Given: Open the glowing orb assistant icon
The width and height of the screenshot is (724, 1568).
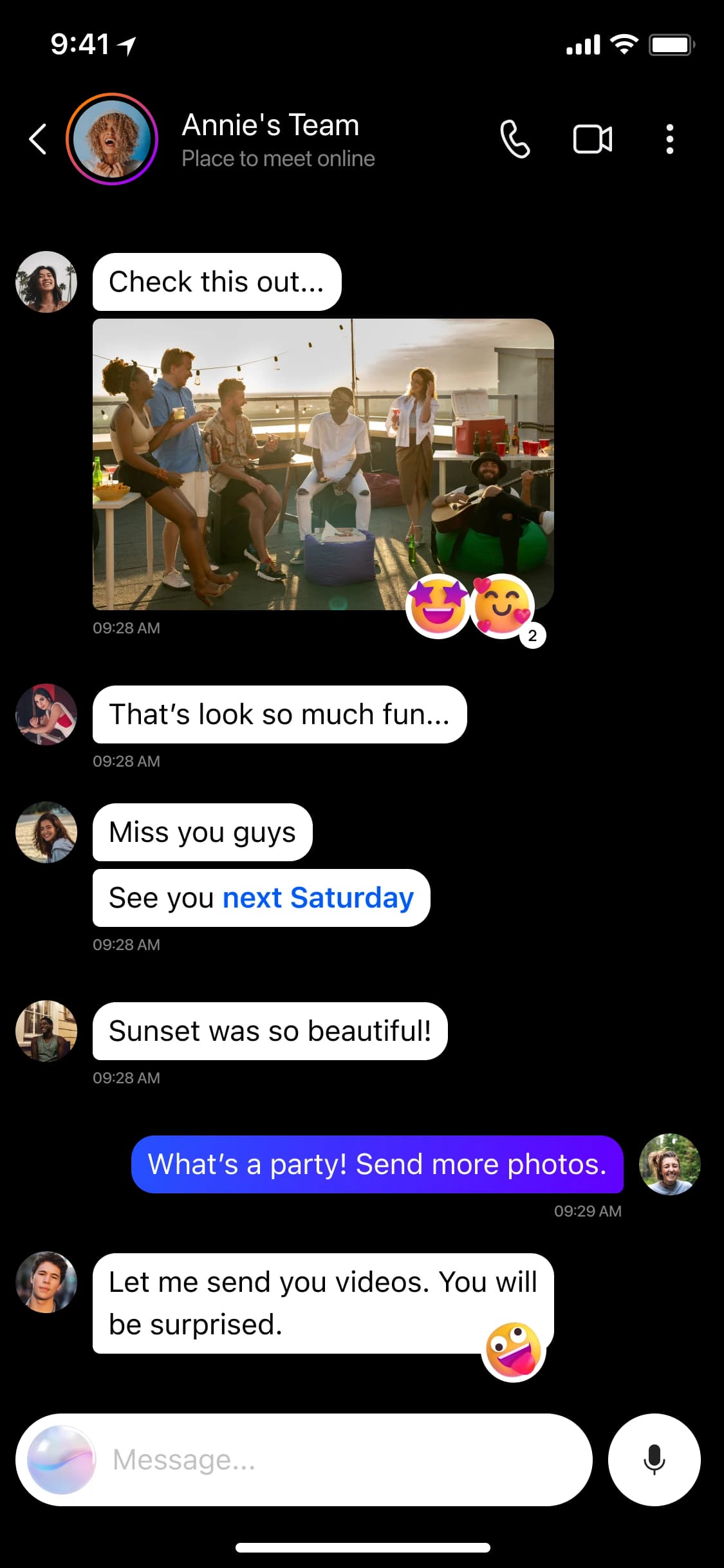Looking at the screenshot, I should 60,1460.
